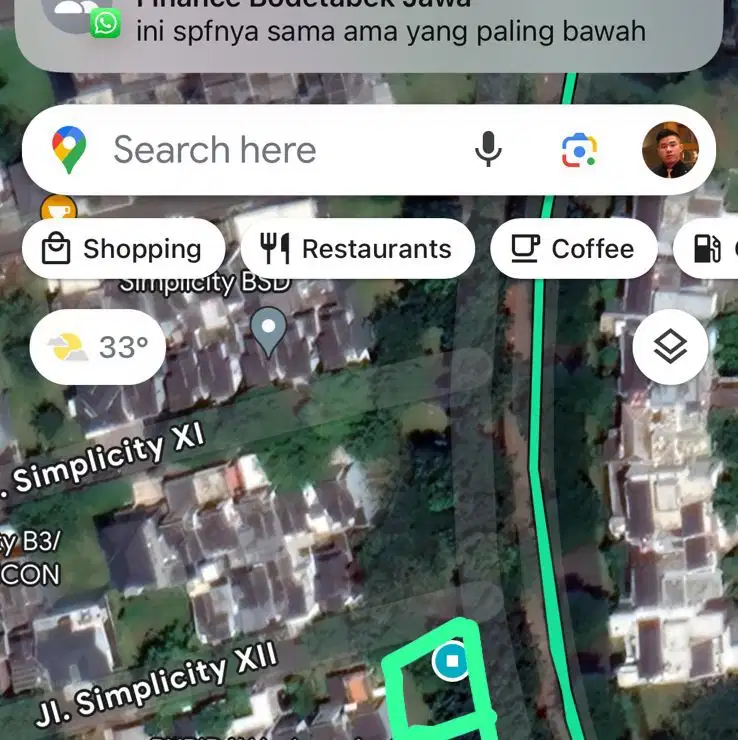The width and height of the screenshot is (738, 740).
Task: Check the 33° weather chip
Action: tap(98, 348)
